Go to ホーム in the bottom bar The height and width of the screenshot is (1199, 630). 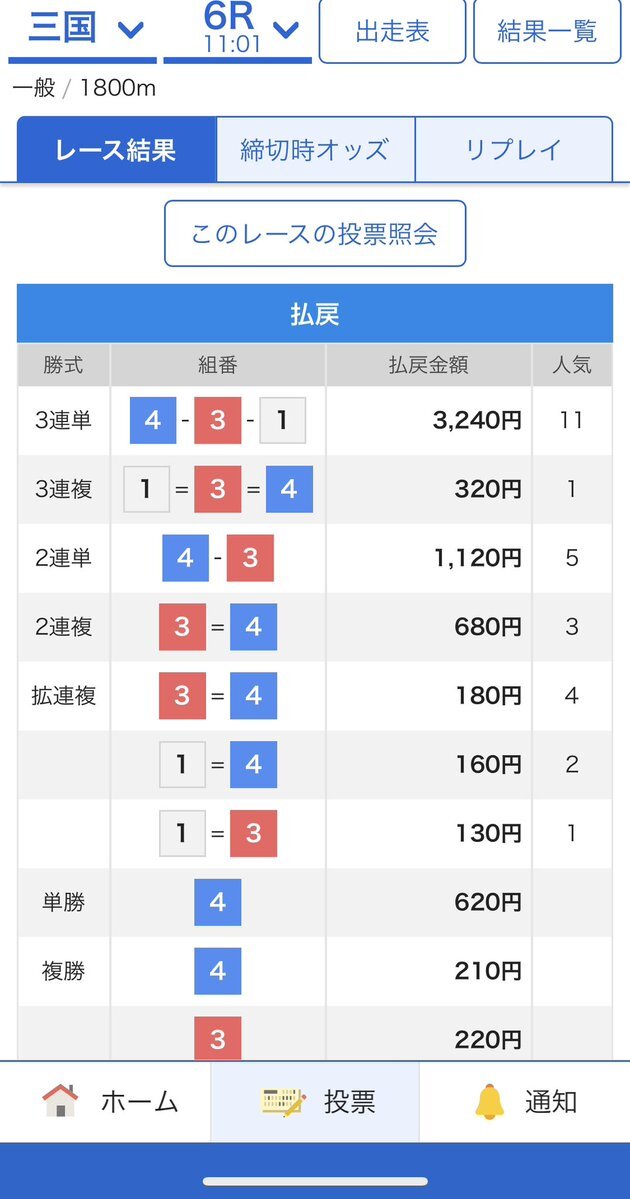(x=106, y=1102)
